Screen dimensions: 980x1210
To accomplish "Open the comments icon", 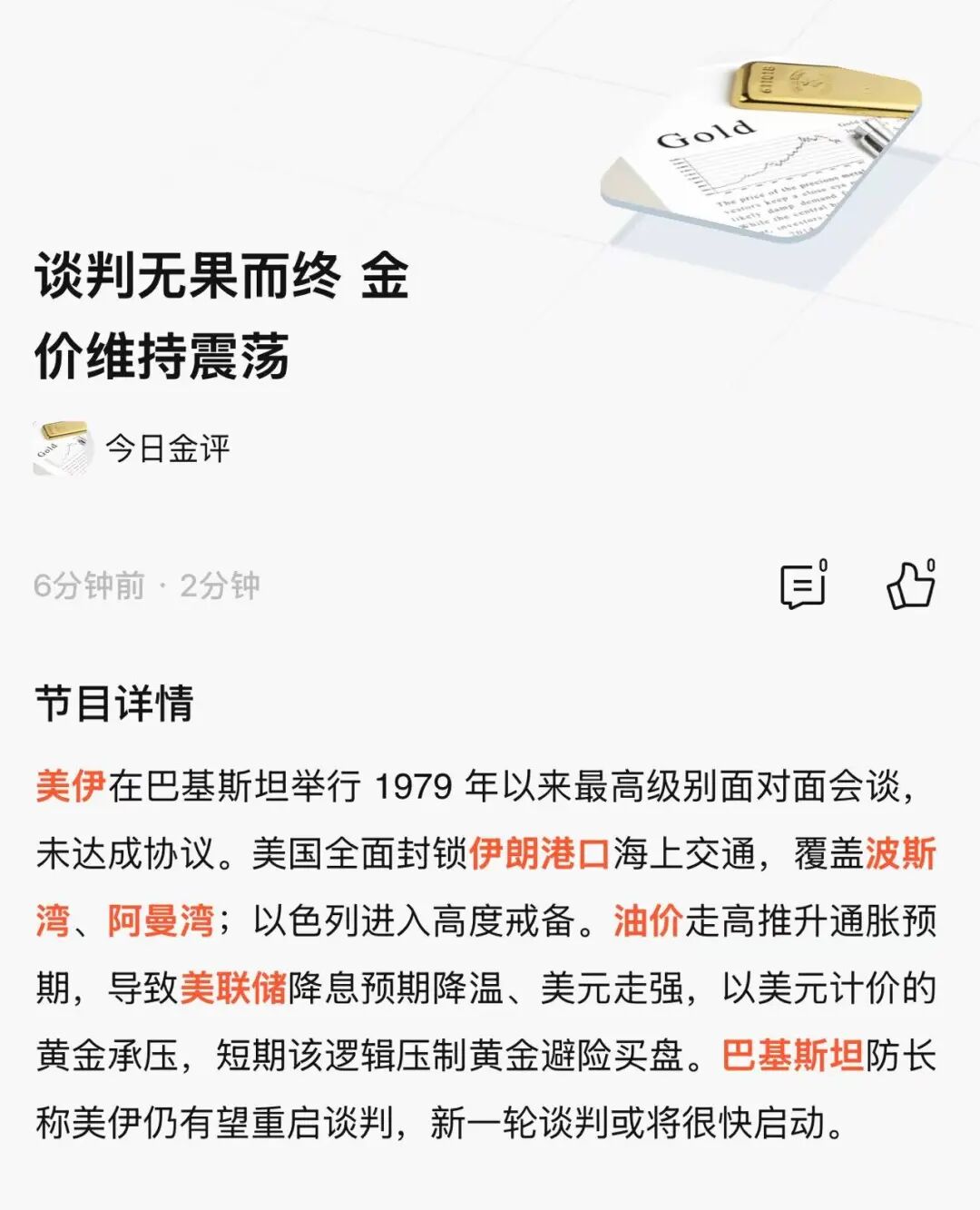I will [803, 585].
